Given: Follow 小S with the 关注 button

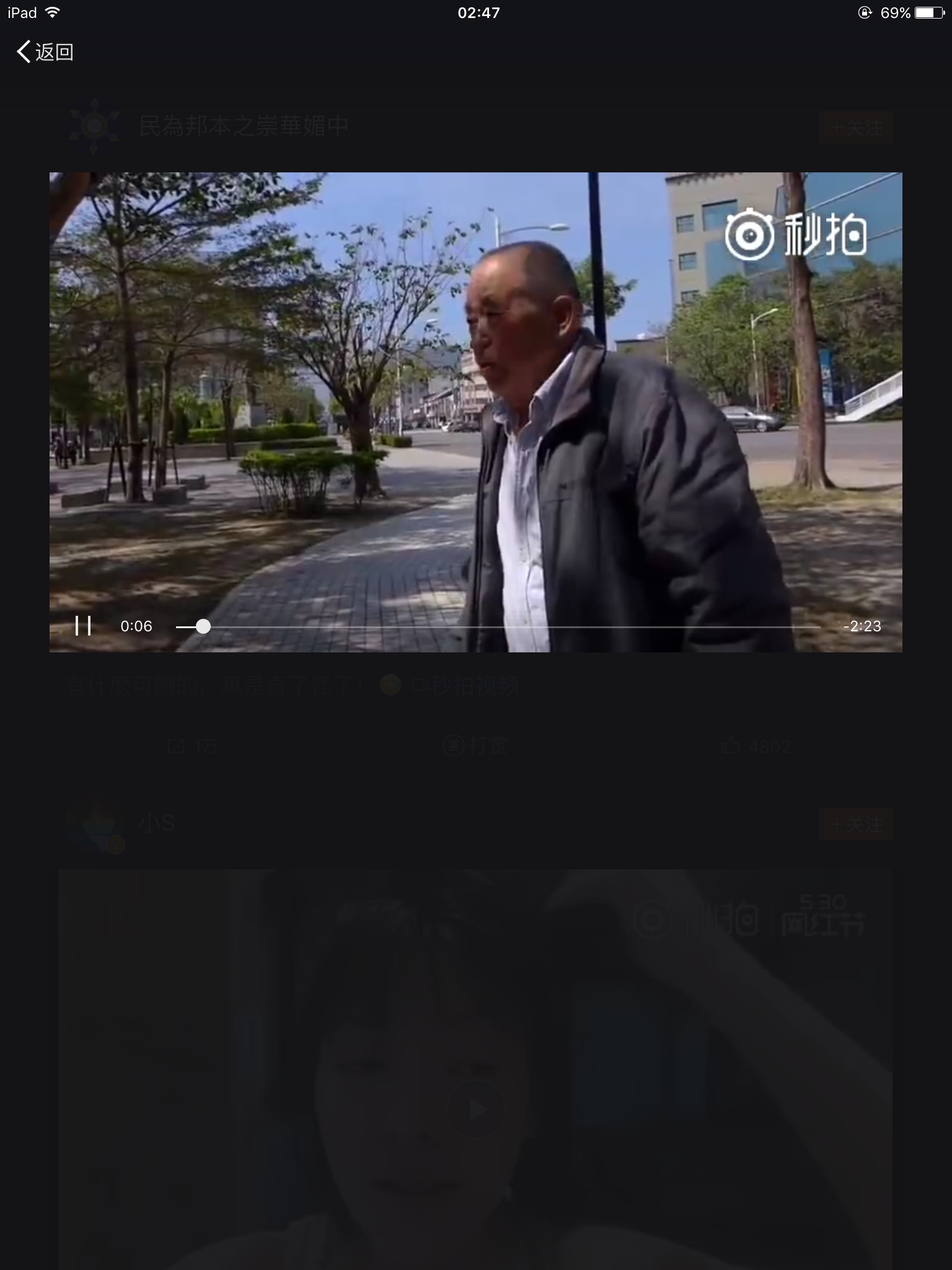Looking at the screenshot, I should [855, 824].
